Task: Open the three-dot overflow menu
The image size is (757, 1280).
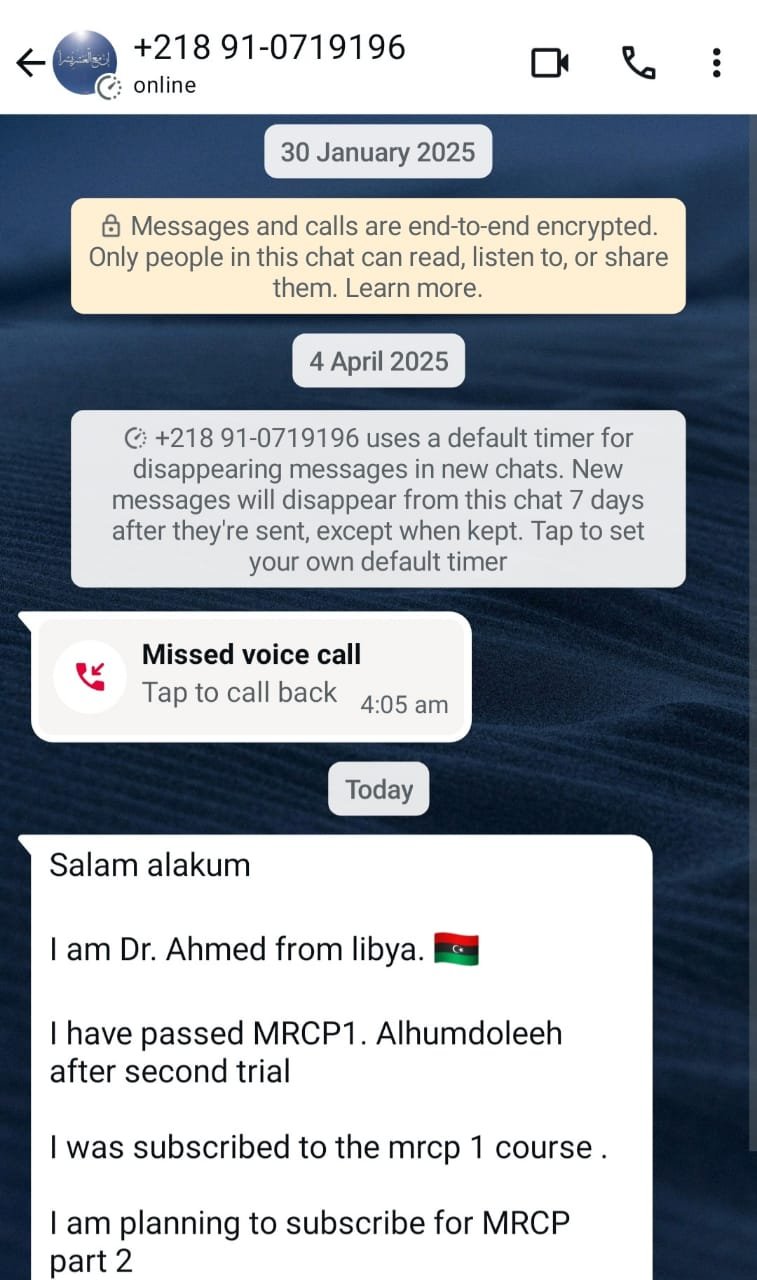Action: [x=716, y=64]
